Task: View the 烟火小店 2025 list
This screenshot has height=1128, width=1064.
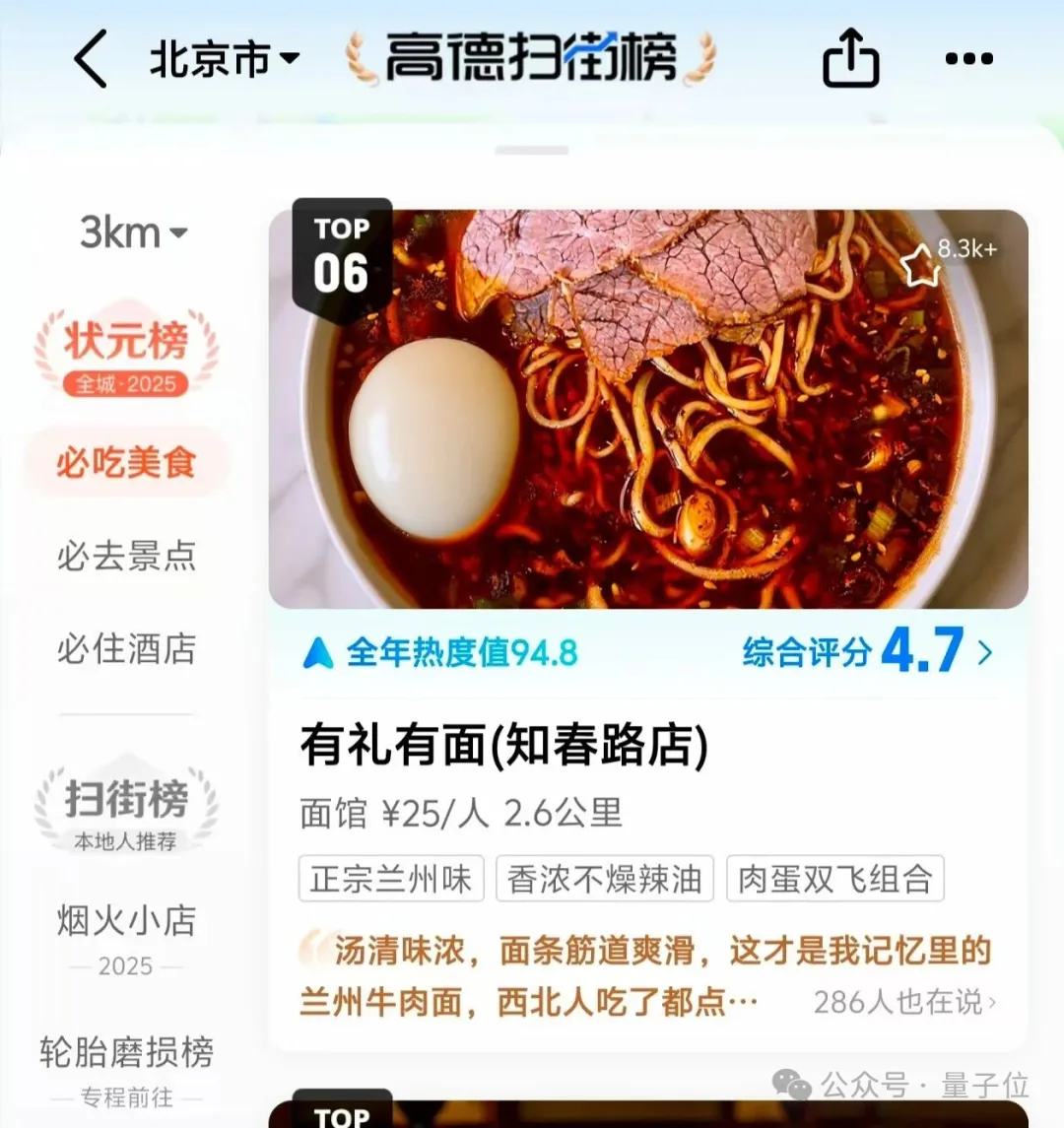Action: [126, 937]
